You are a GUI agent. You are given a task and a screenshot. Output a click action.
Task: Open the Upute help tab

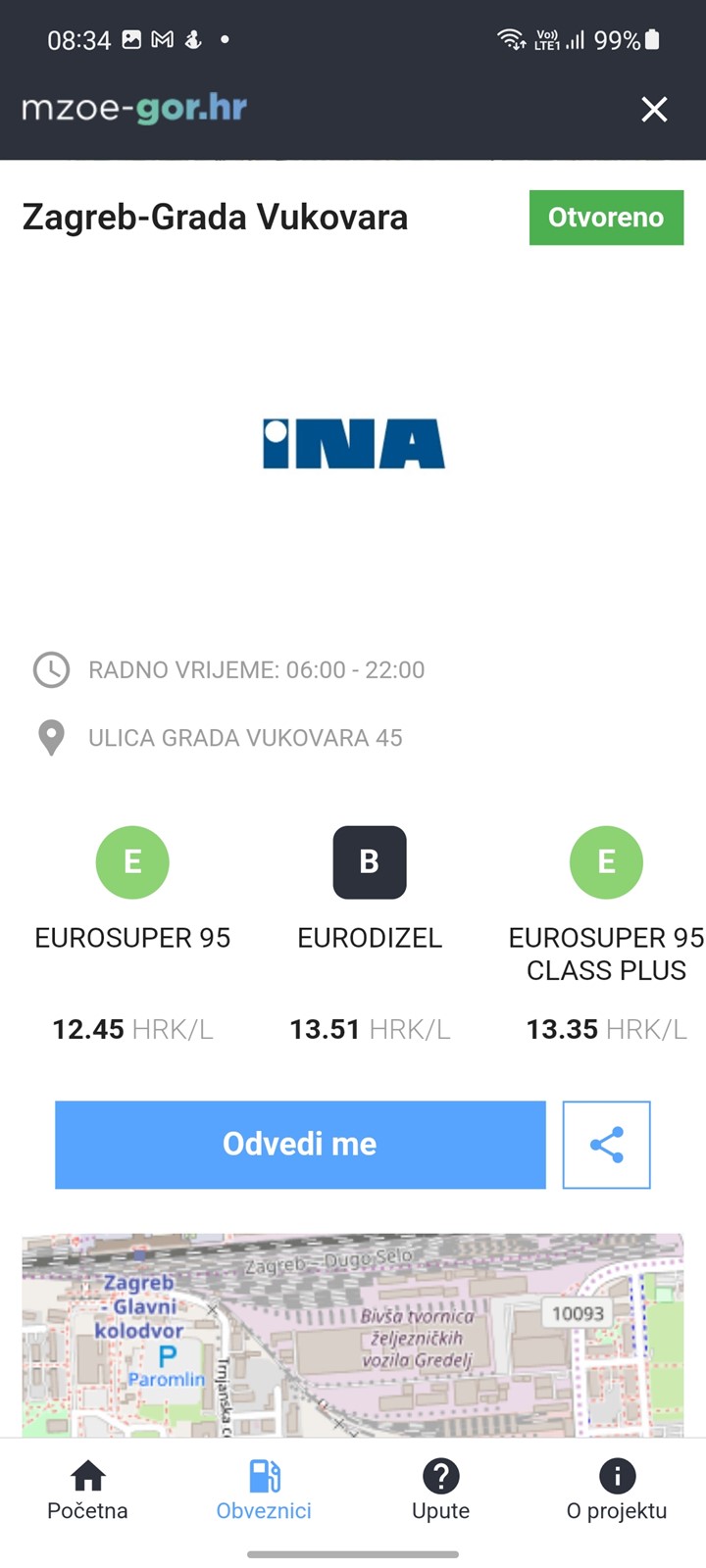[x=440, y=1490]
